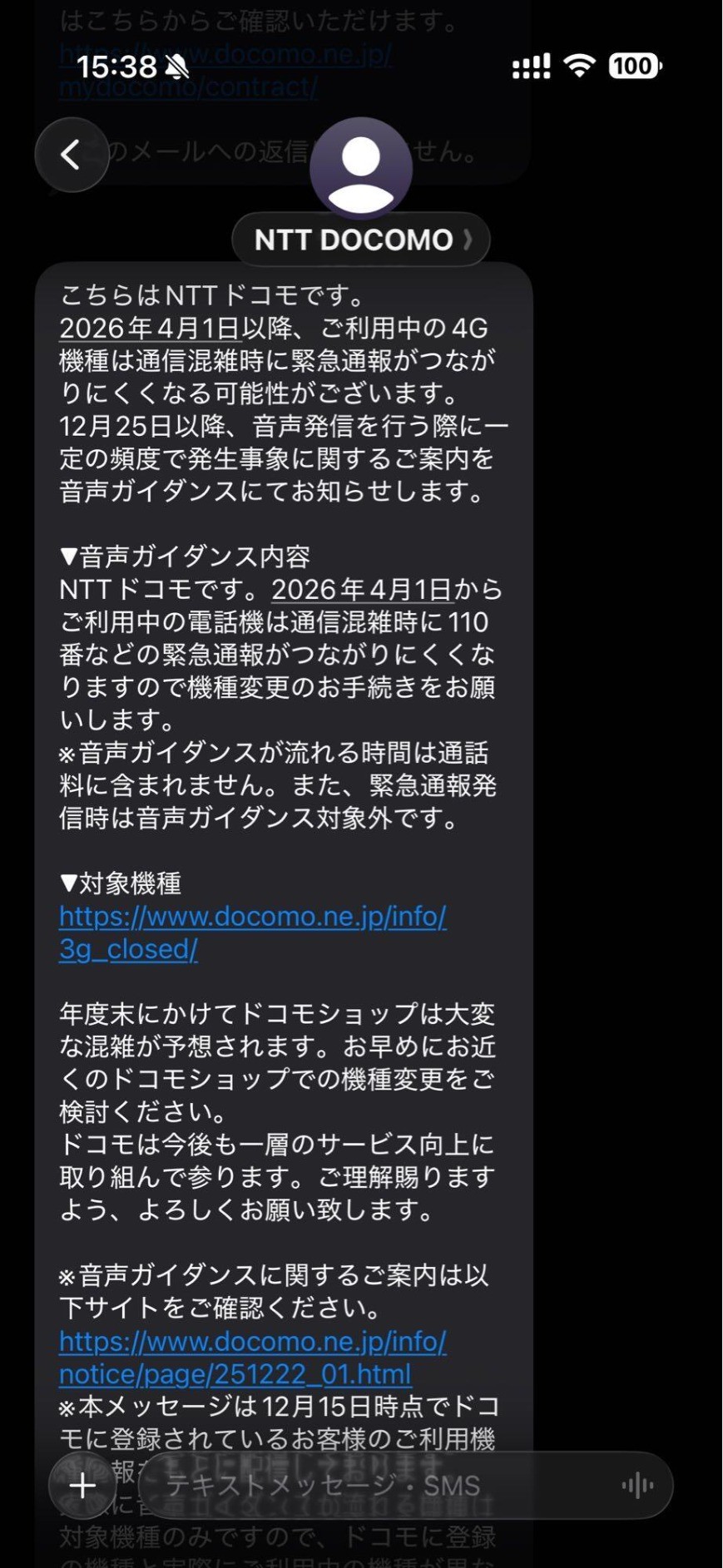Open NTT DOCOMO contact details
723x1568 pixels.
pos(360,240)
